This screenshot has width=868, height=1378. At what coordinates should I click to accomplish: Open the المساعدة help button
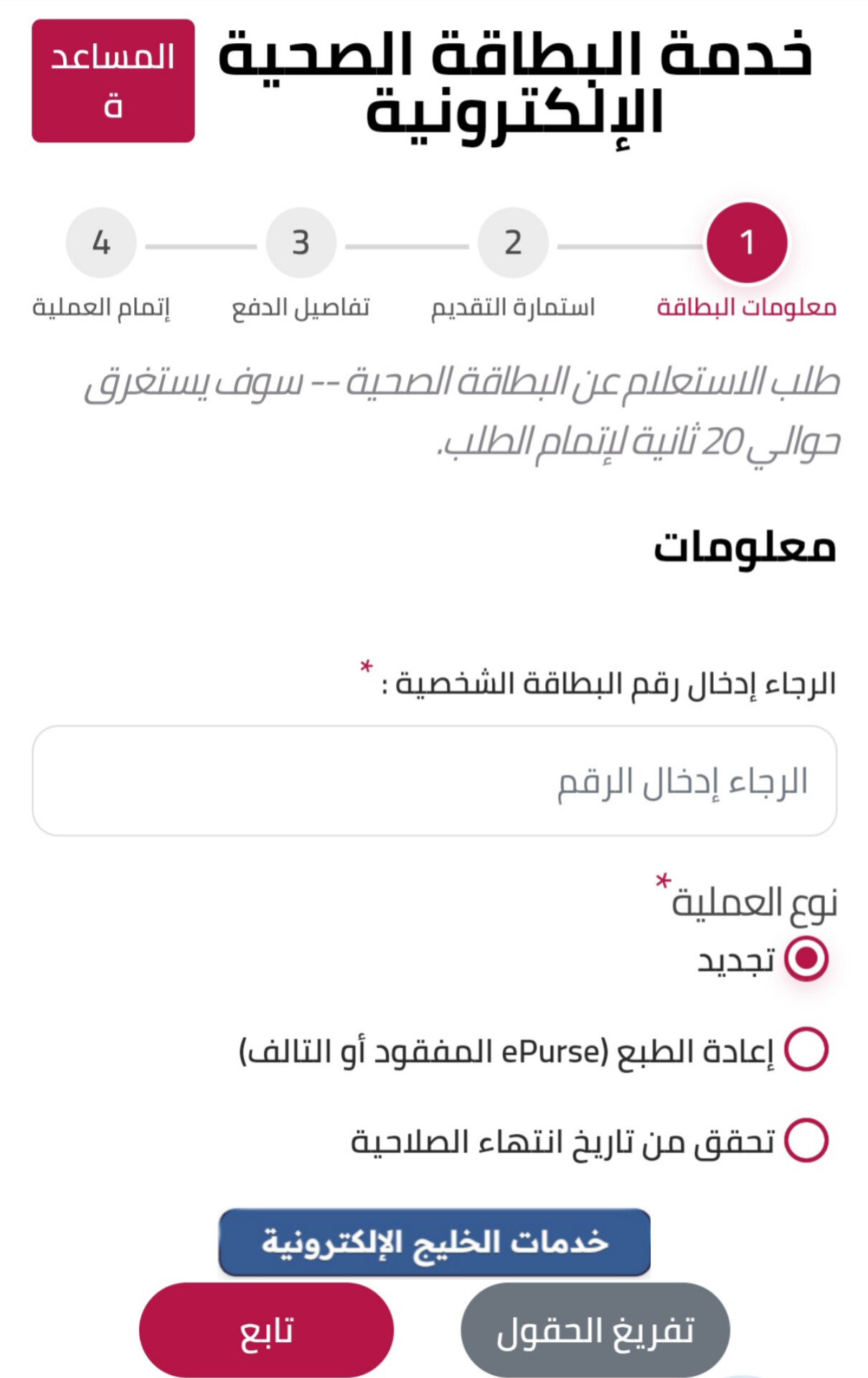tap(113, 80)
